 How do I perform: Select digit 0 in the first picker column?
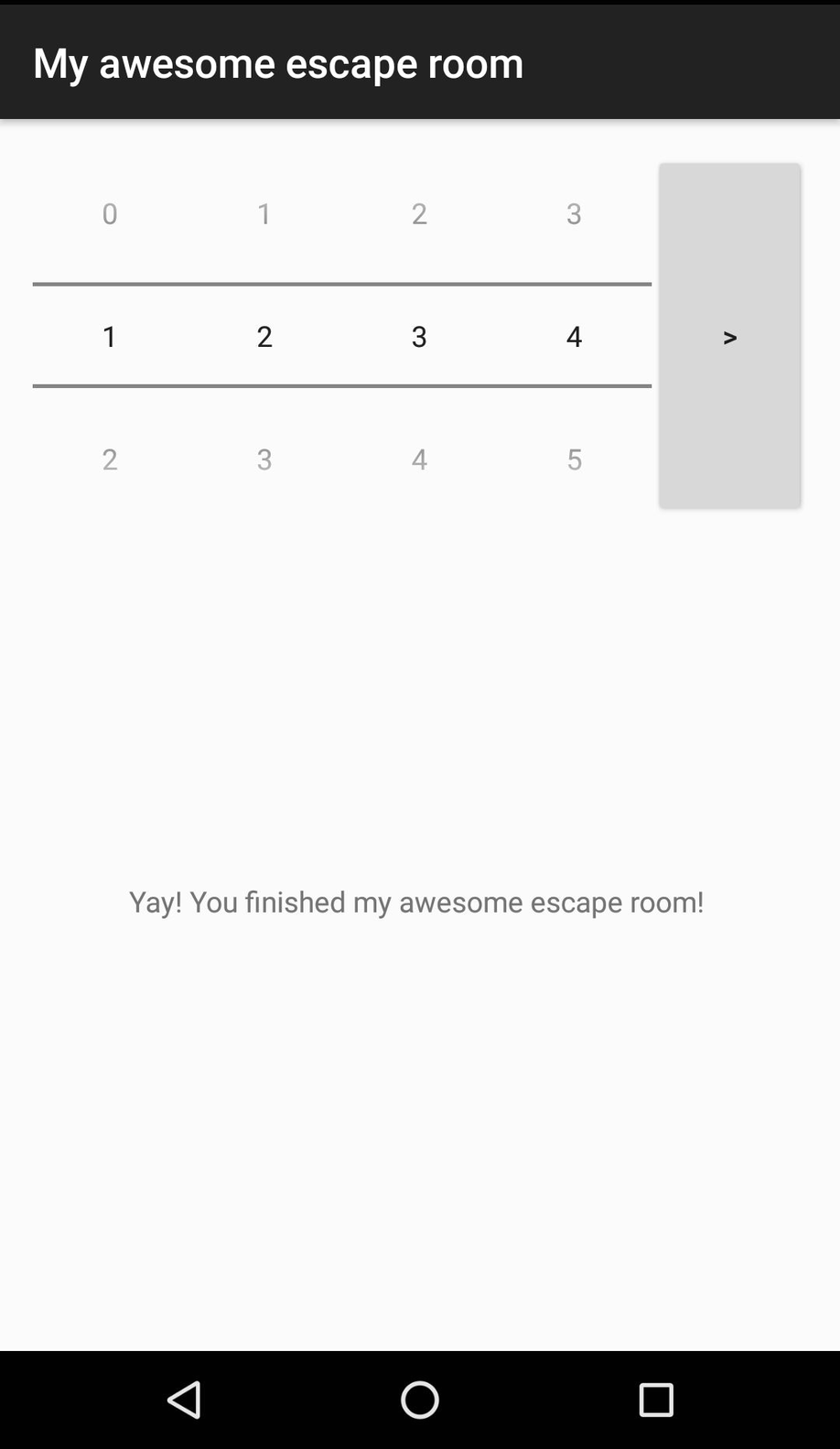(110, 213)
